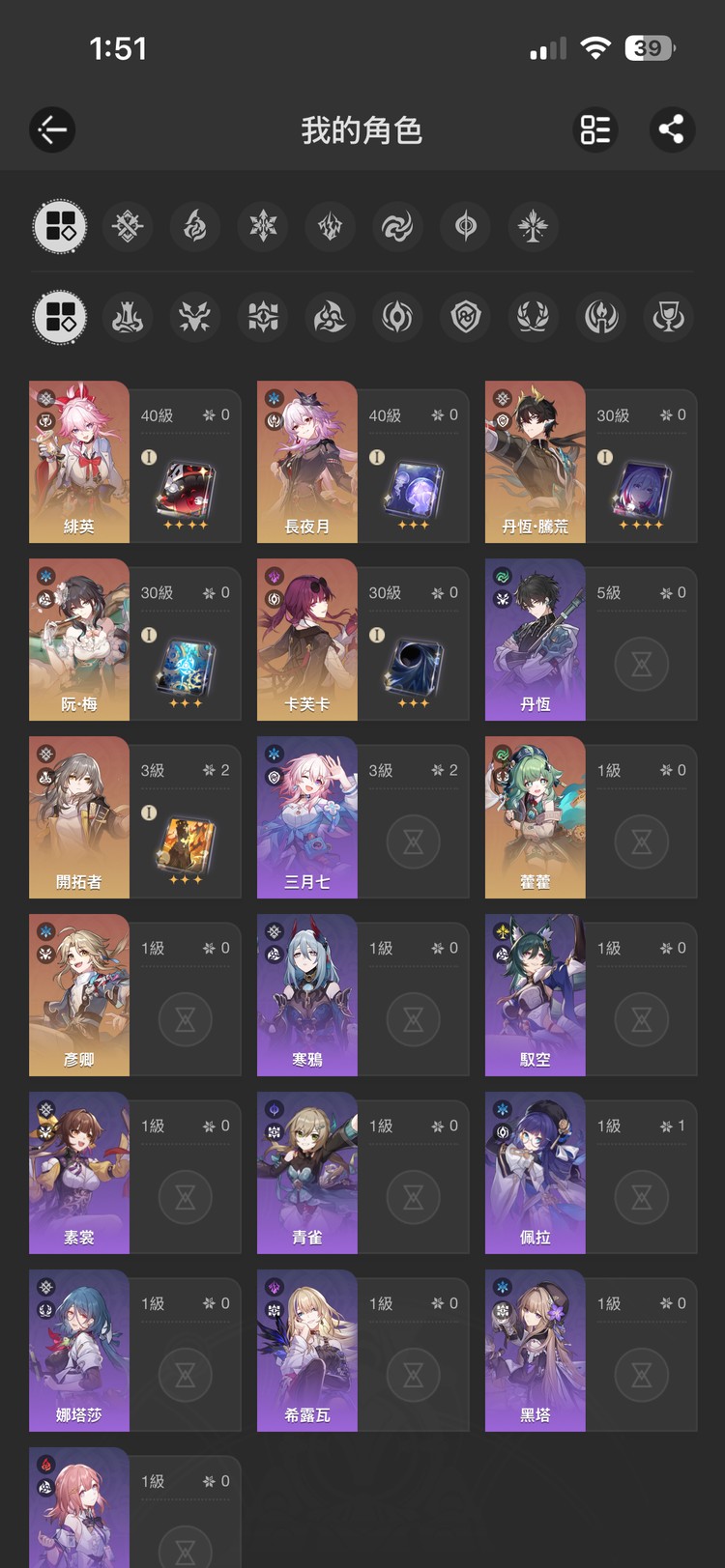725x1568 pixels.
Task: Select the all-elements filter
Action: click(x=60, y=226)
